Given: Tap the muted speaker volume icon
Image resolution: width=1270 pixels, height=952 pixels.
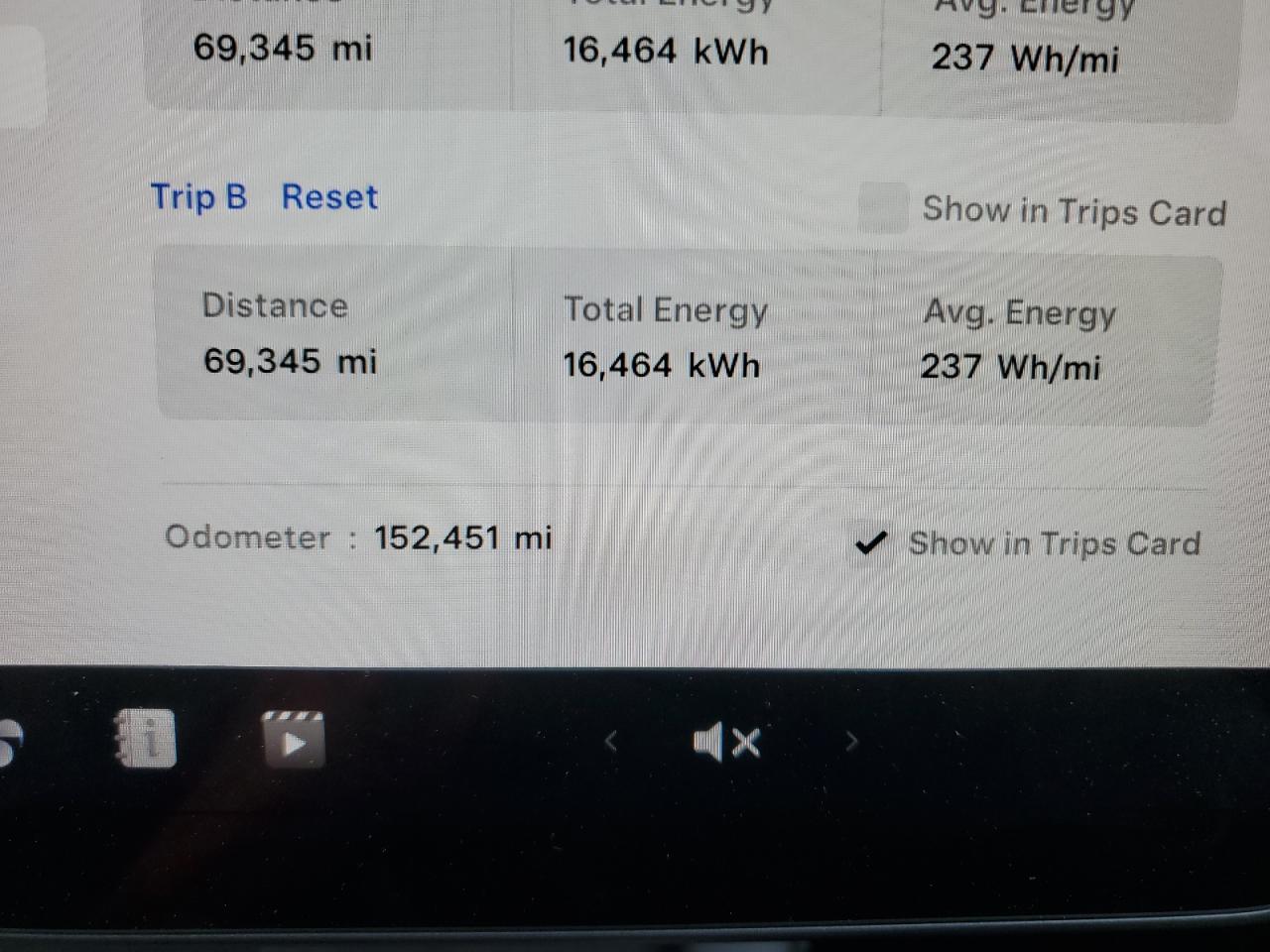Looking at the screenshot, I should click(726, 741).
